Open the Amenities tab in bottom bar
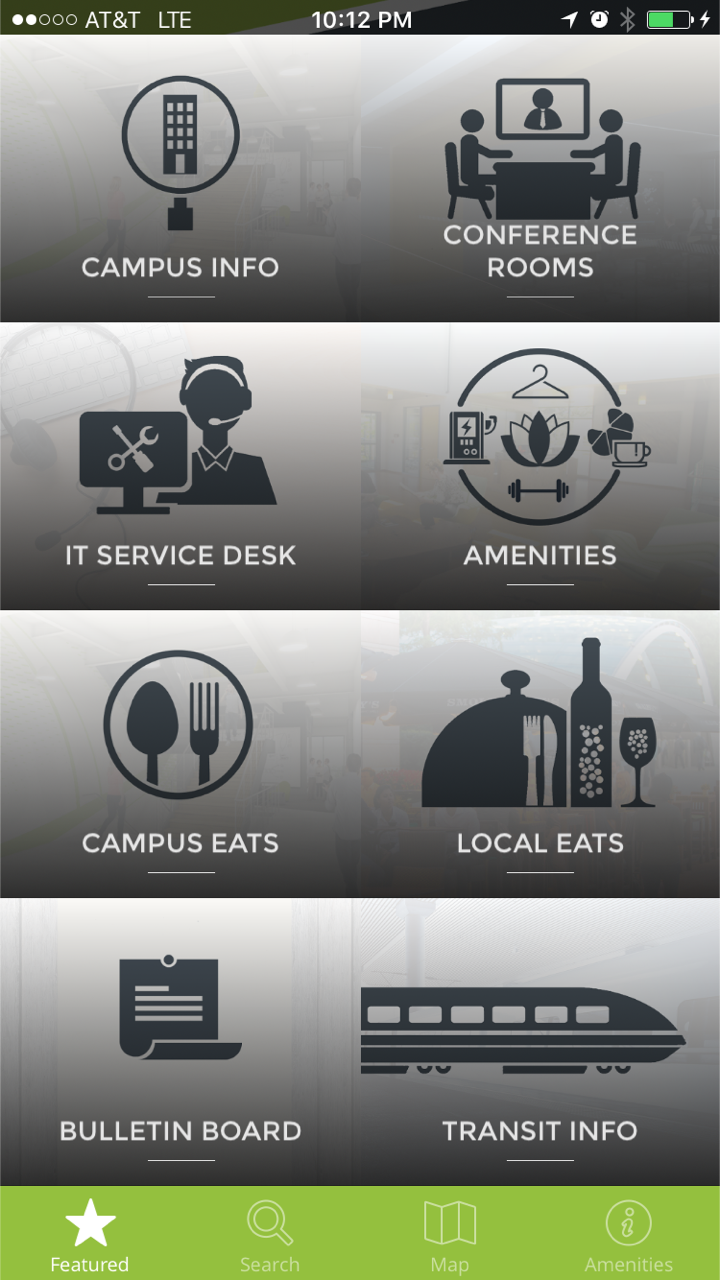 (630, 1233)
